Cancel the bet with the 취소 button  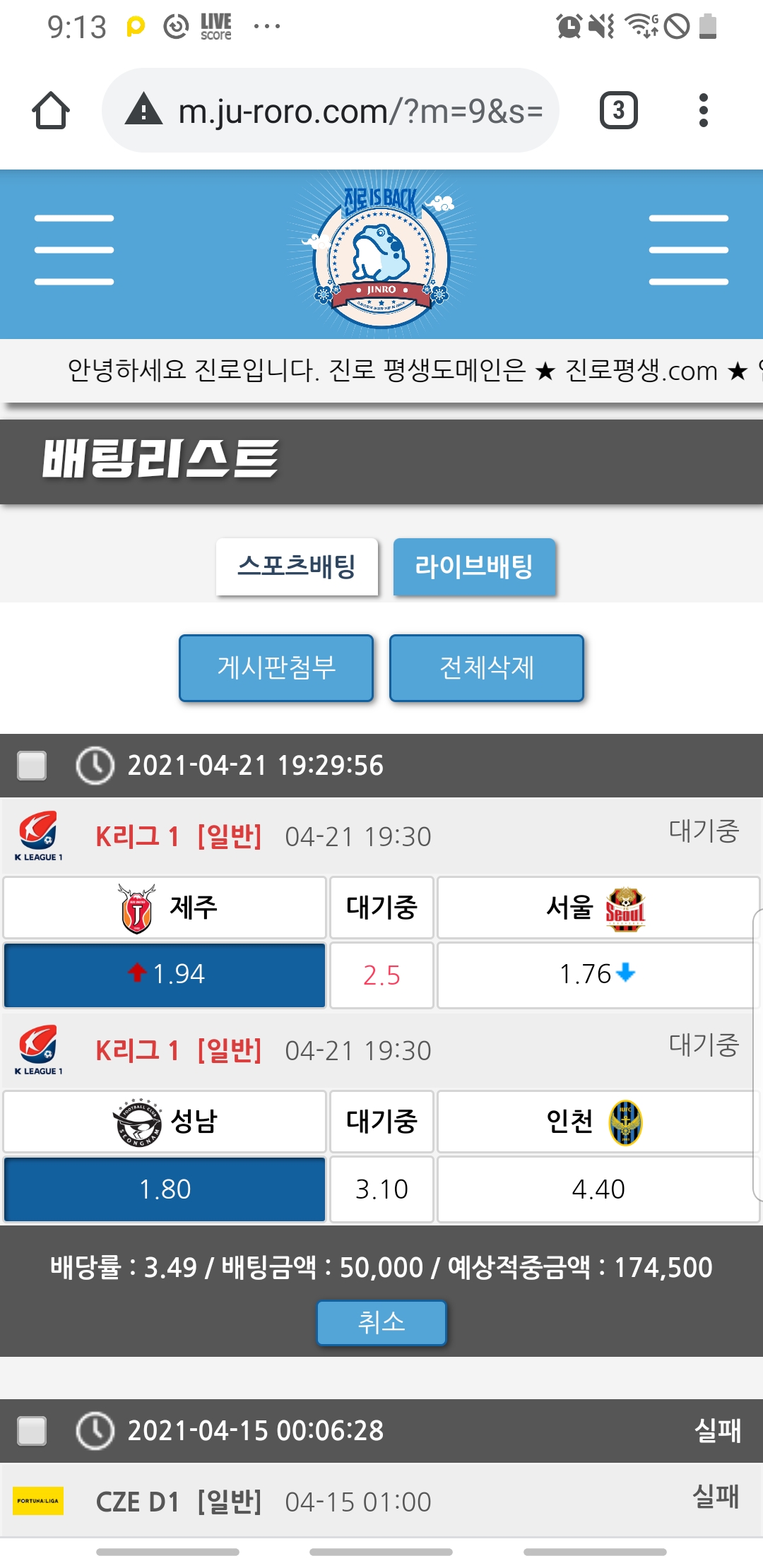(x=381, y=1322)
